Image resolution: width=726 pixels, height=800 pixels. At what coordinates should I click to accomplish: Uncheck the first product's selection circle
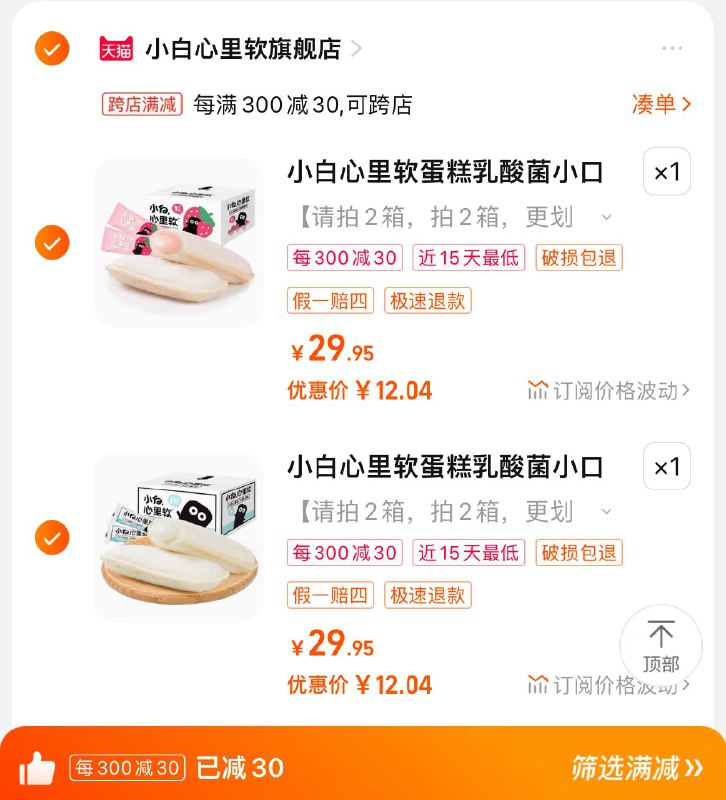pos(50,242)
